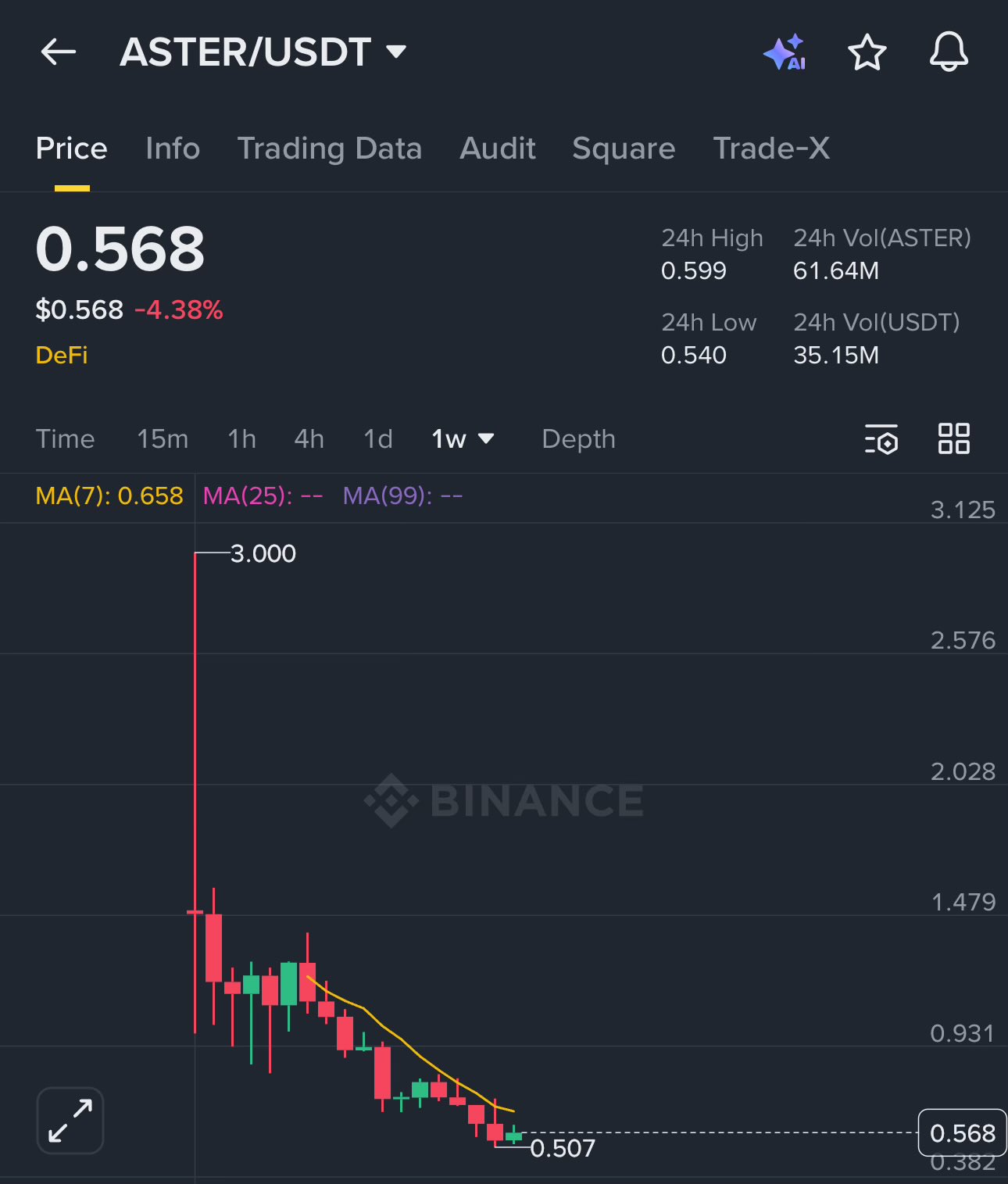View the Square tab
The image size is (1008, 1184).
tap(624, 148)
